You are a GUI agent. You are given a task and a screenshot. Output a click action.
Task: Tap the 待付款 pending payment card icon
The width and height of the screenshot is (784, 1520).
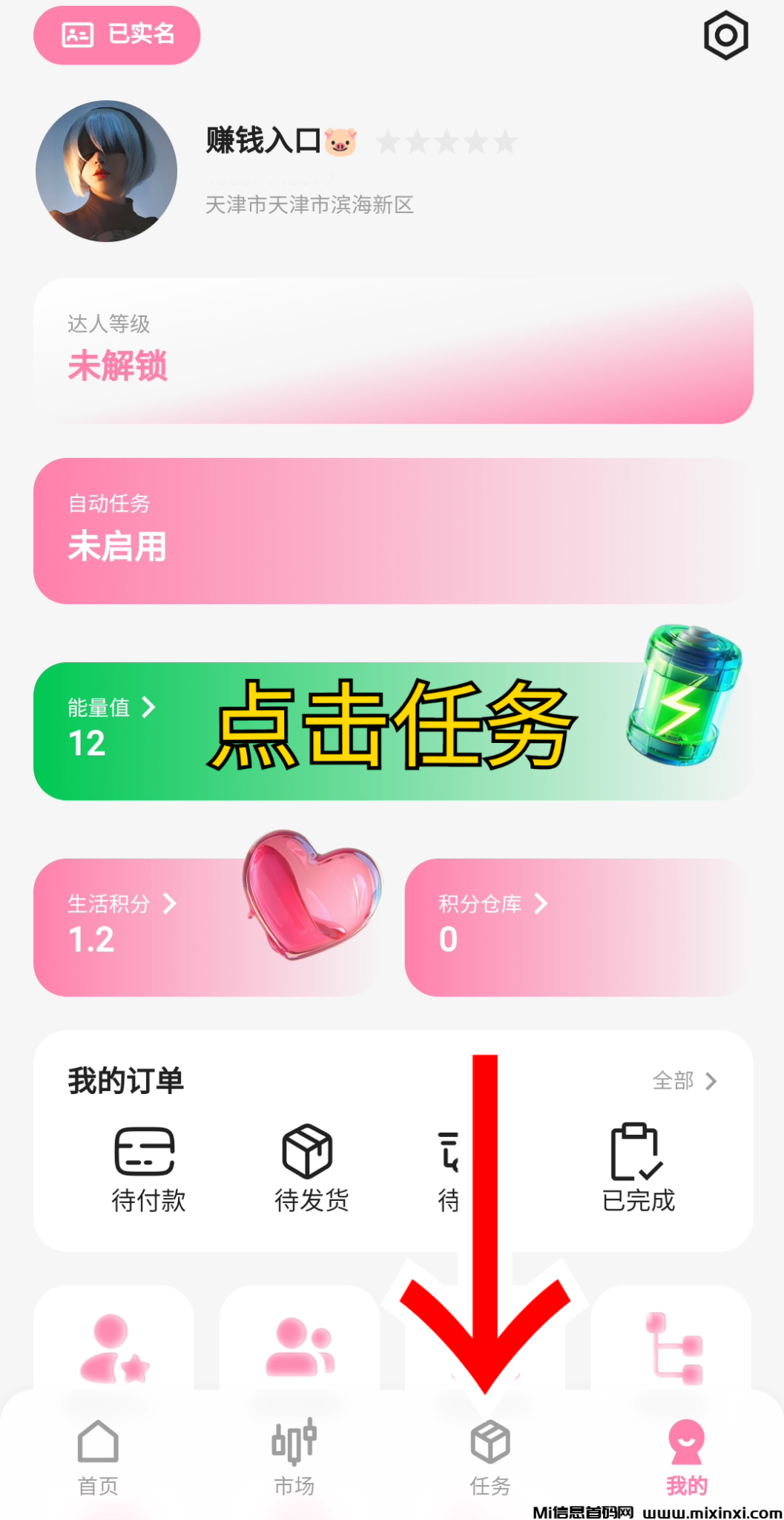click(x=146, y=1151)
